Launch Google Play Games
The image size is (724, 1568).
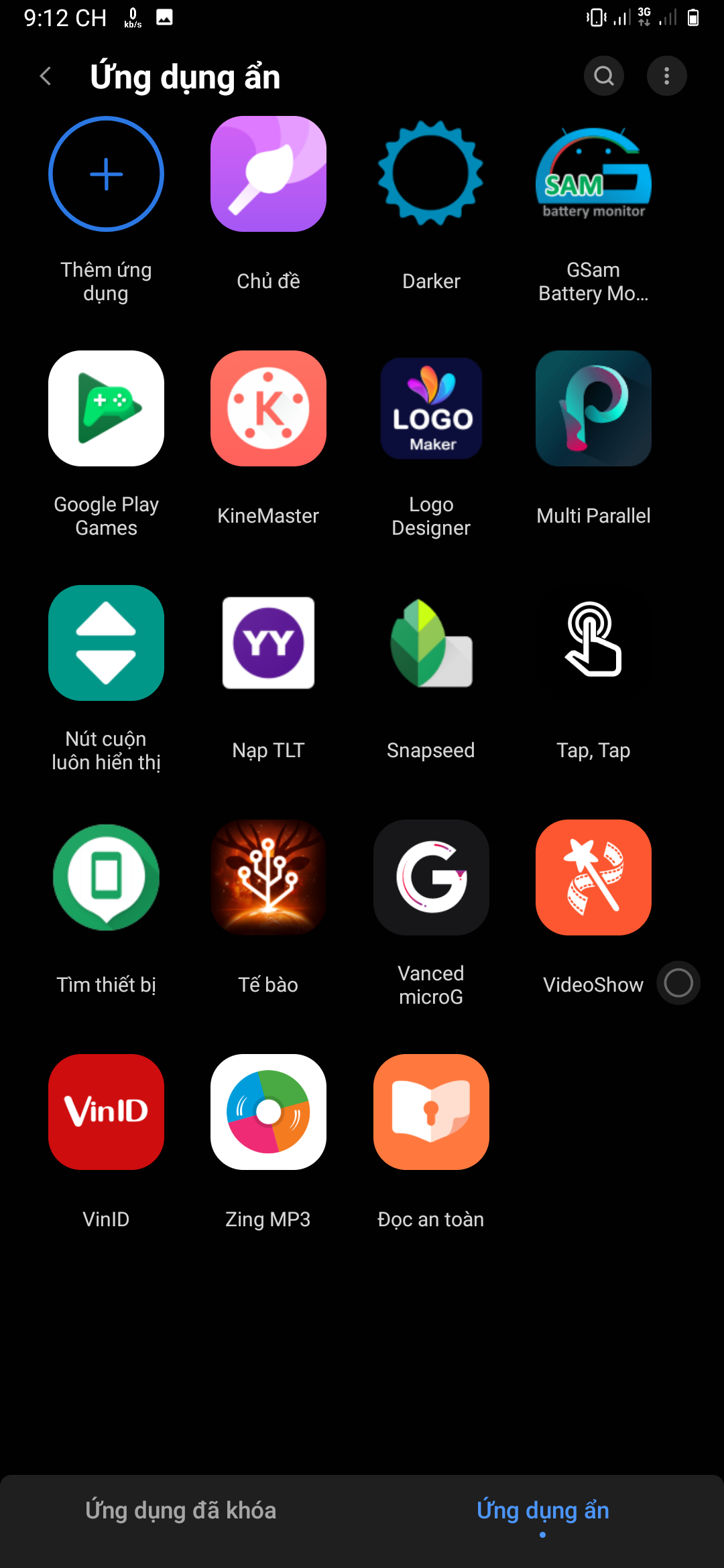[106, 409]
